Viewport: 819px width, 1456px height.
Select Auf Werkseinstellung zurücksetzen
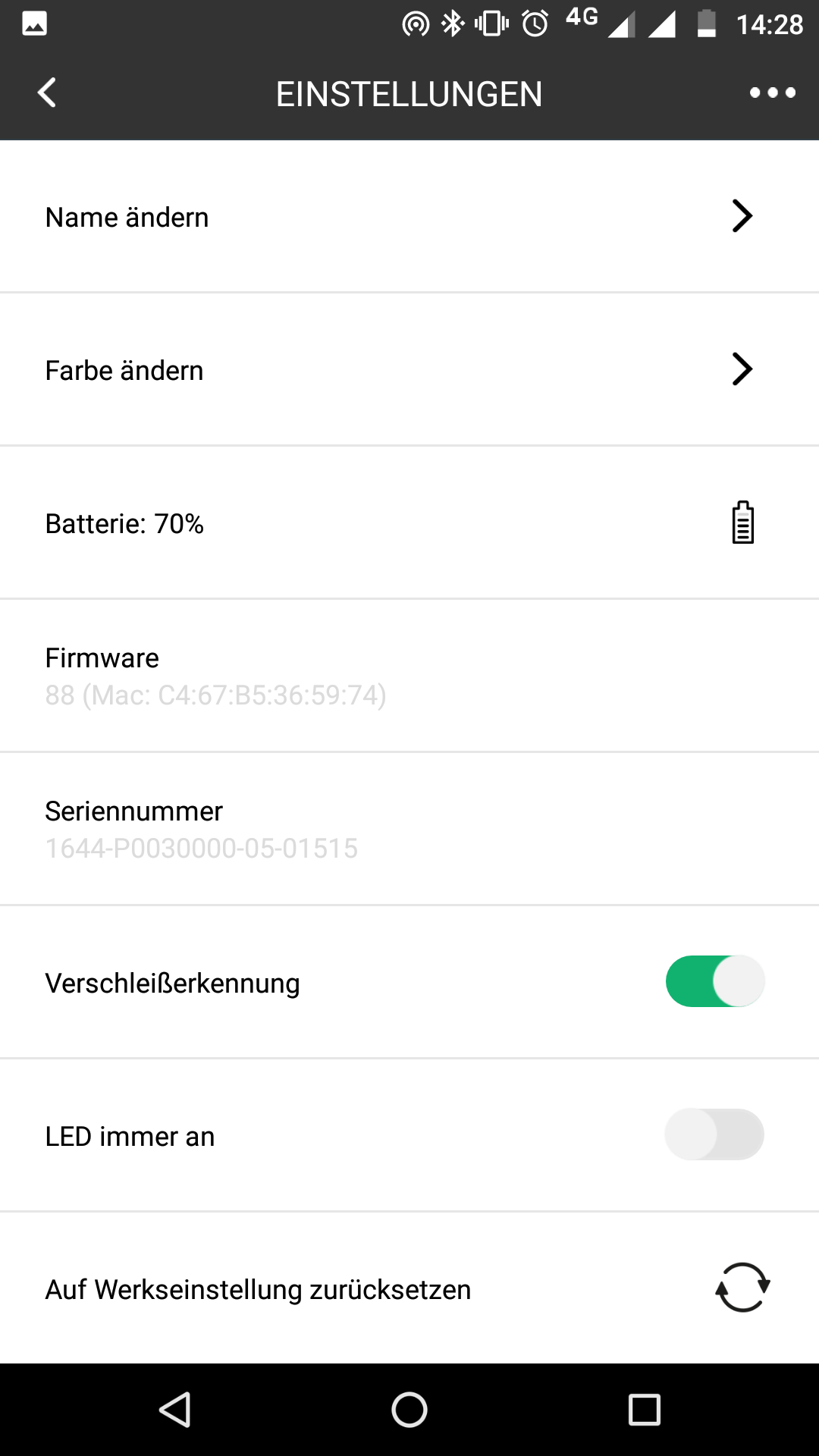click(x=409, y=1288)
